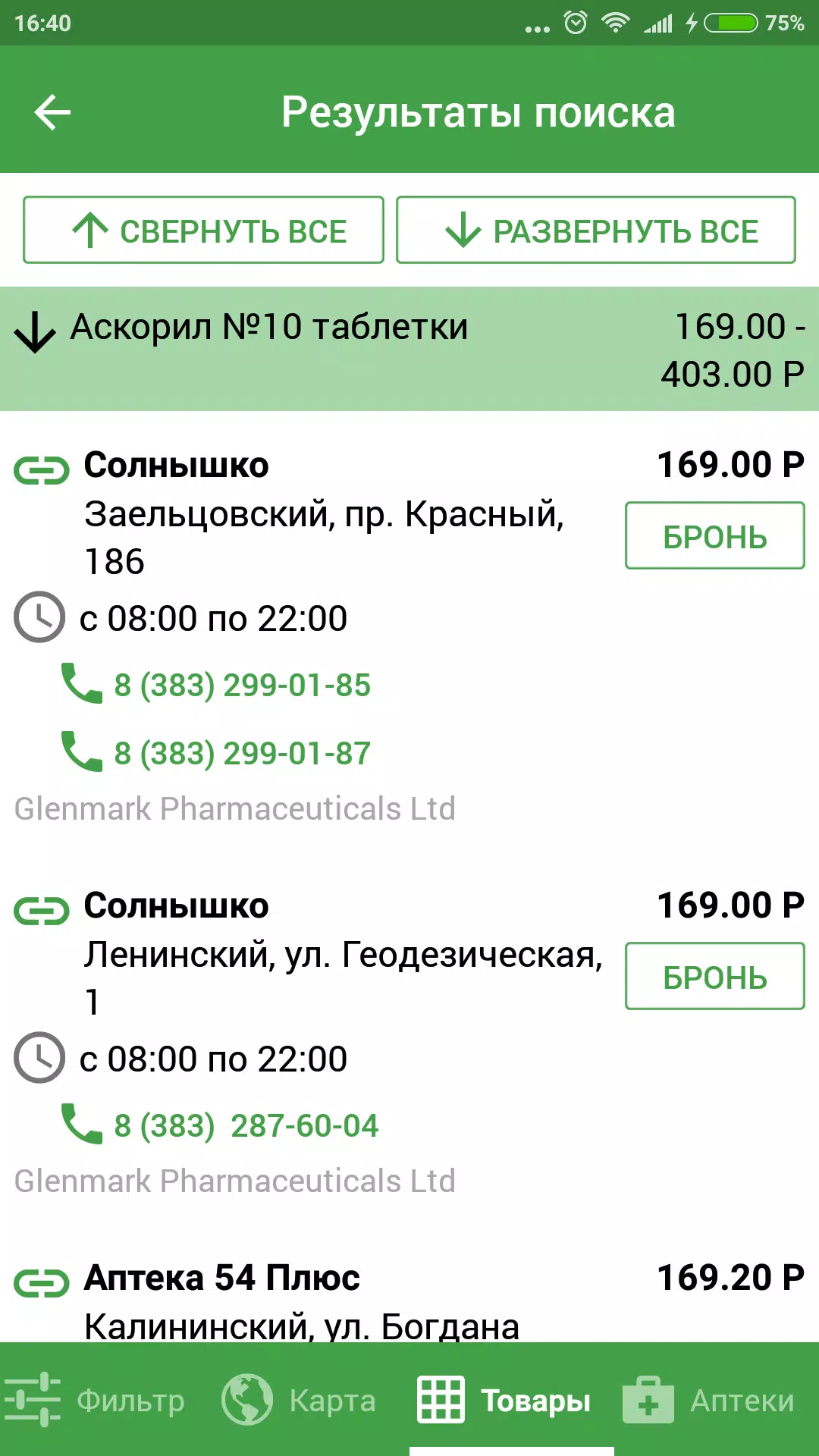Call the phone number 8 (383) 299-01-87
Viewport: 819px width, 1456px height.
(241, 753)
